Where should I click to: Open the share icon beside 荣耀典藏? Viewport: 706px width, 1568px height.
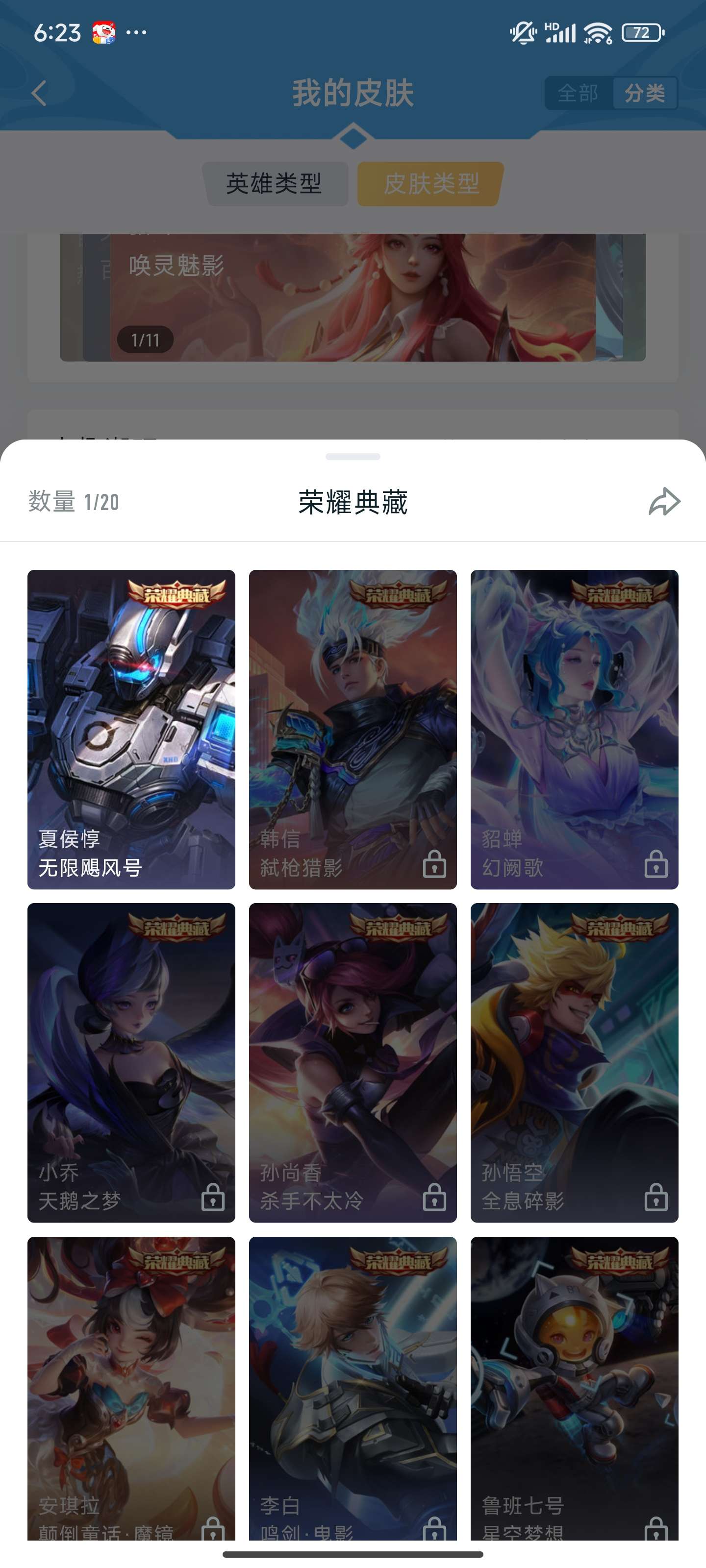(x=664, y=503)
